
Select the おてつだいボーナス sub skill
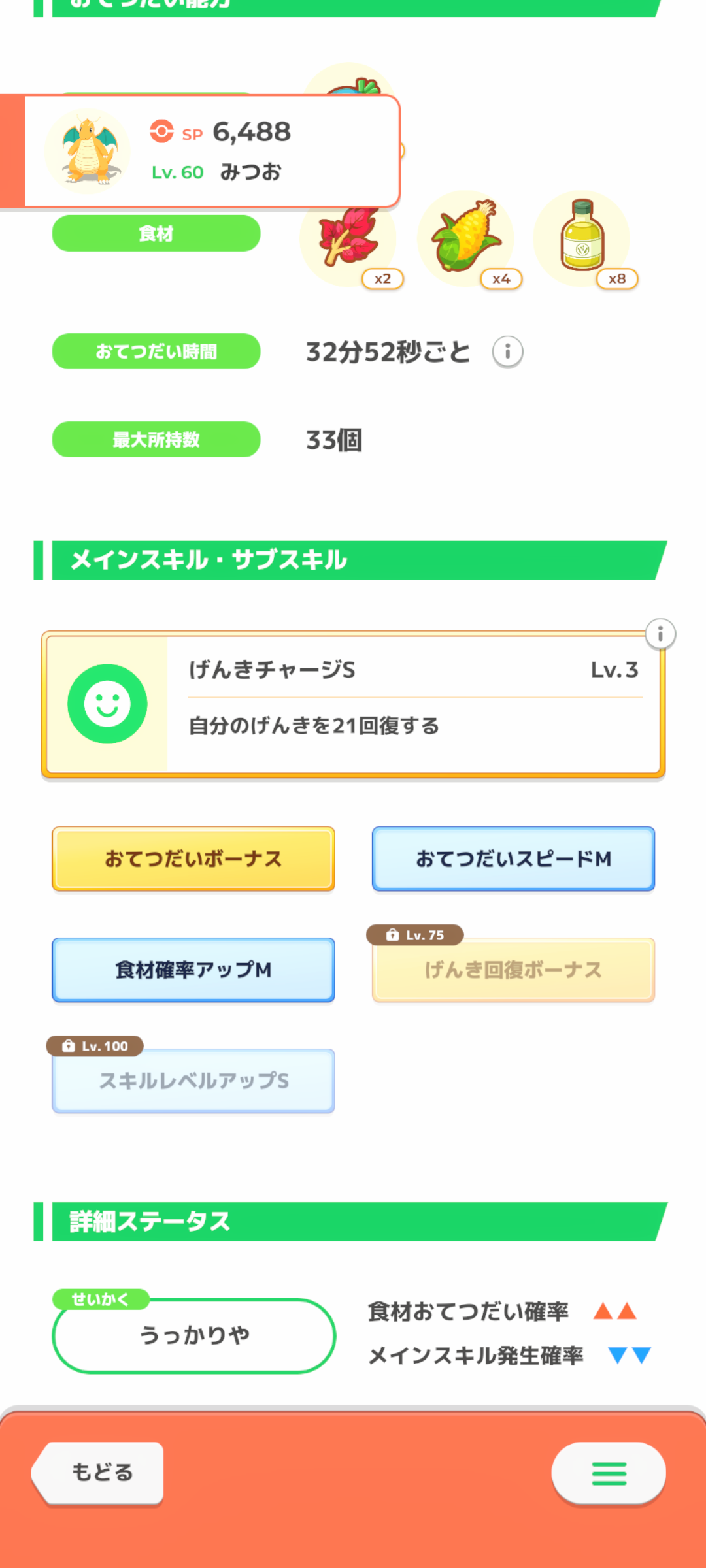(193, 858)
